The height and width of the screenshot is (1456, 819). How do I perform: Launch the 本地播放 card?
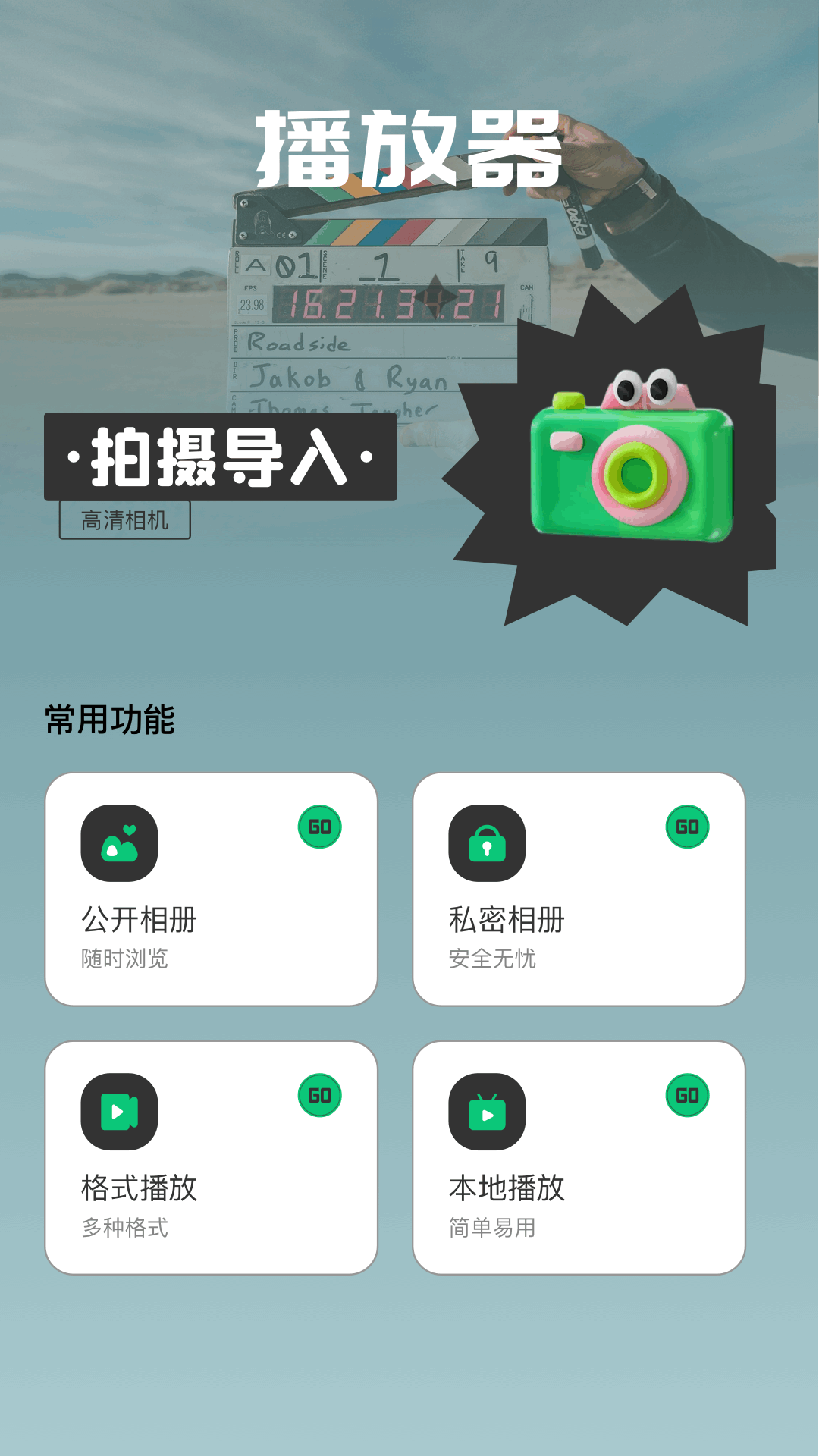point(579,1158)
